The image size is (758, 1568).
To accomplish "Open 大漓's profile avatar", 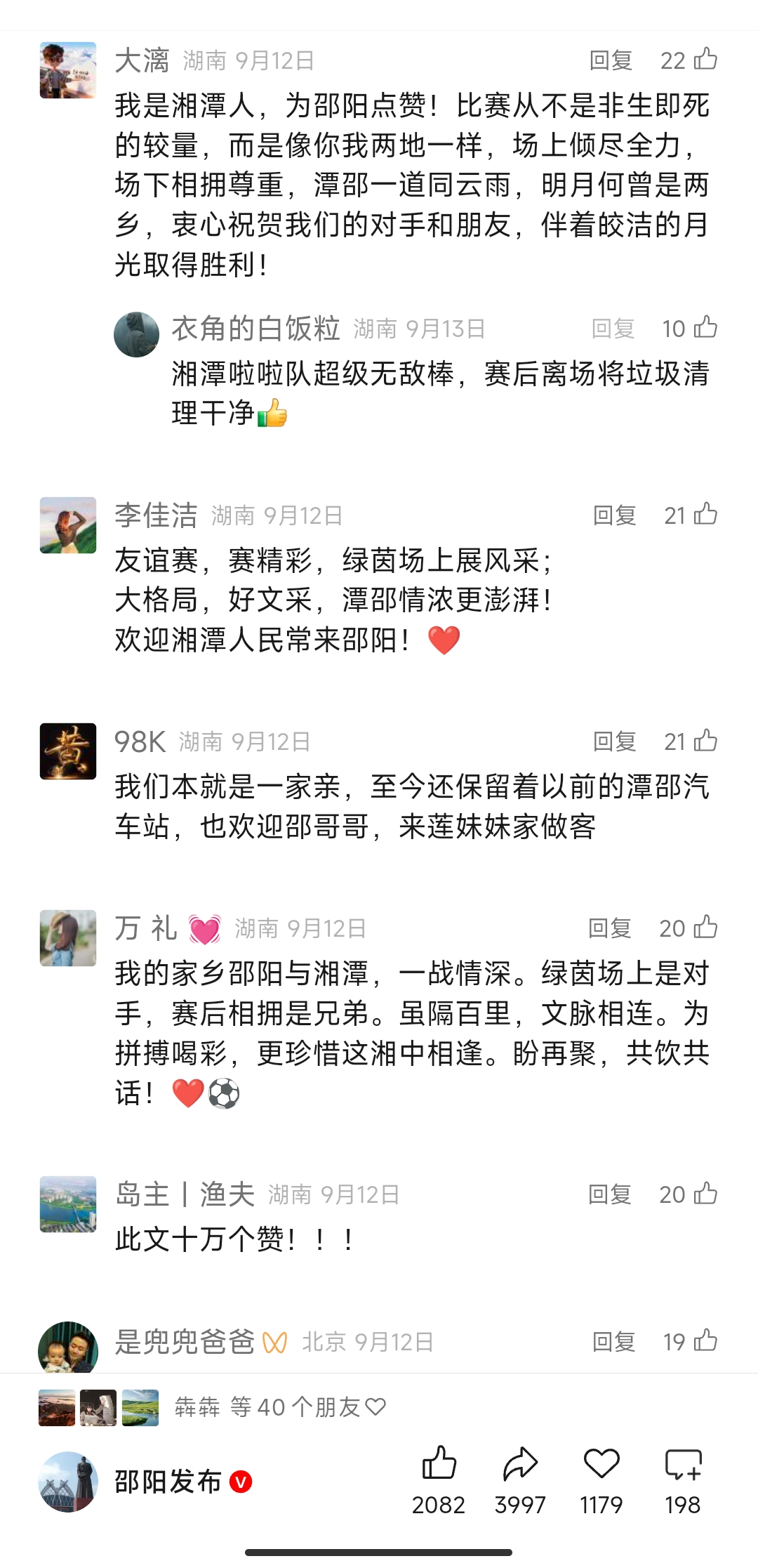I will 67,70.
